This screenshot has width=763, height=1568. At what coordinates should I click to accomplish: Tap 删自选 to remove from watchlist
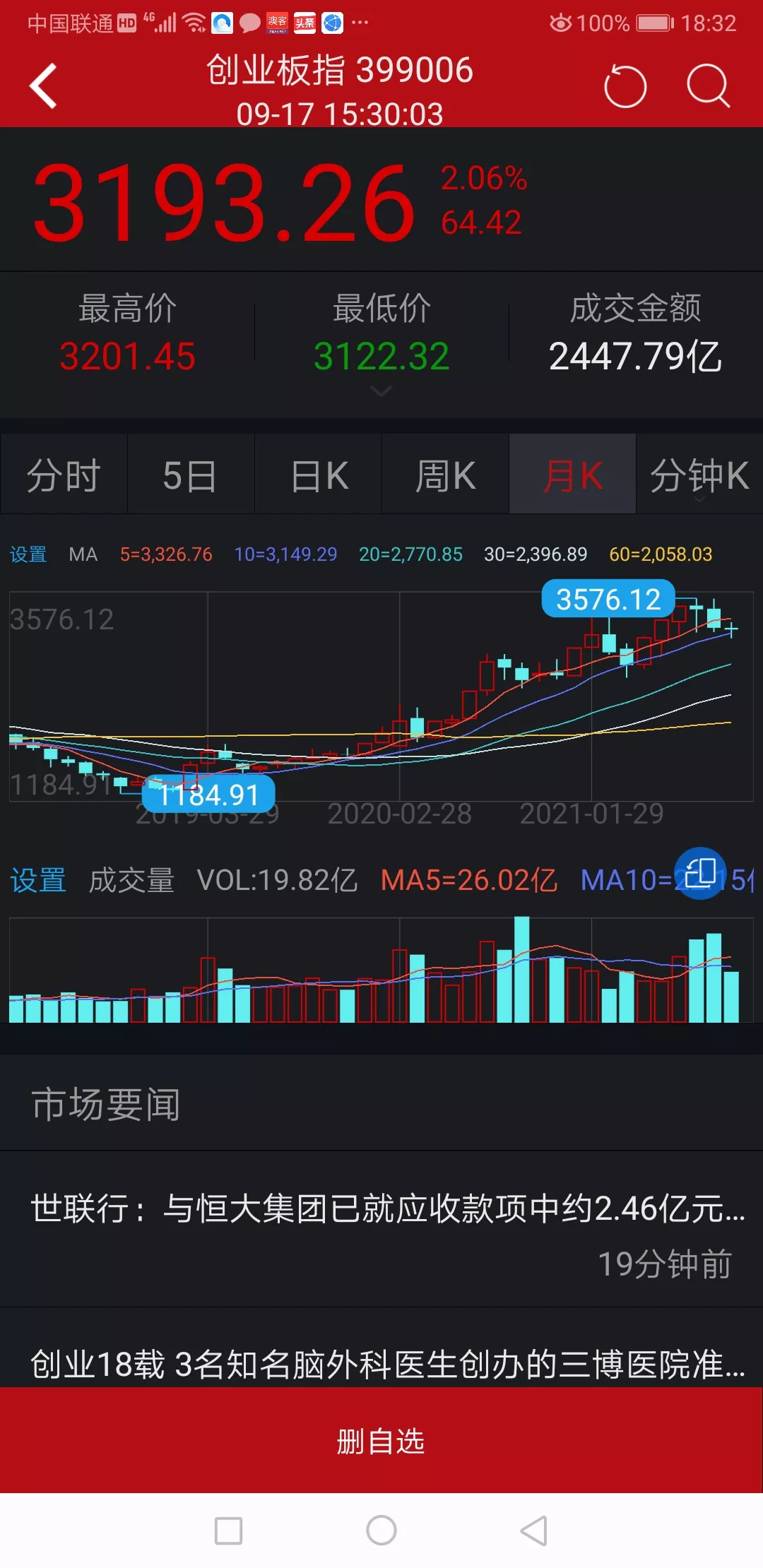[381, 1441]
